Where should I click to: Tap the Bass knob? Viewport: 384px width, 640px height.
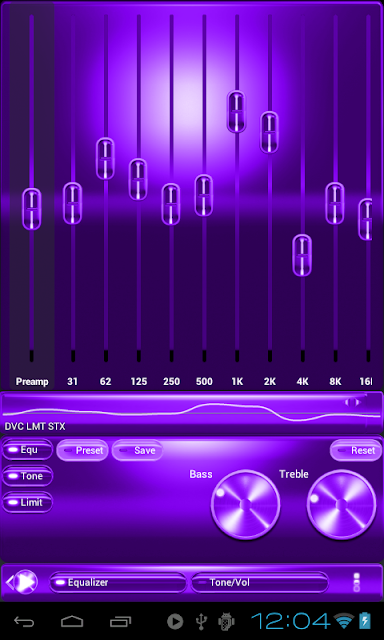pos(246,505)
